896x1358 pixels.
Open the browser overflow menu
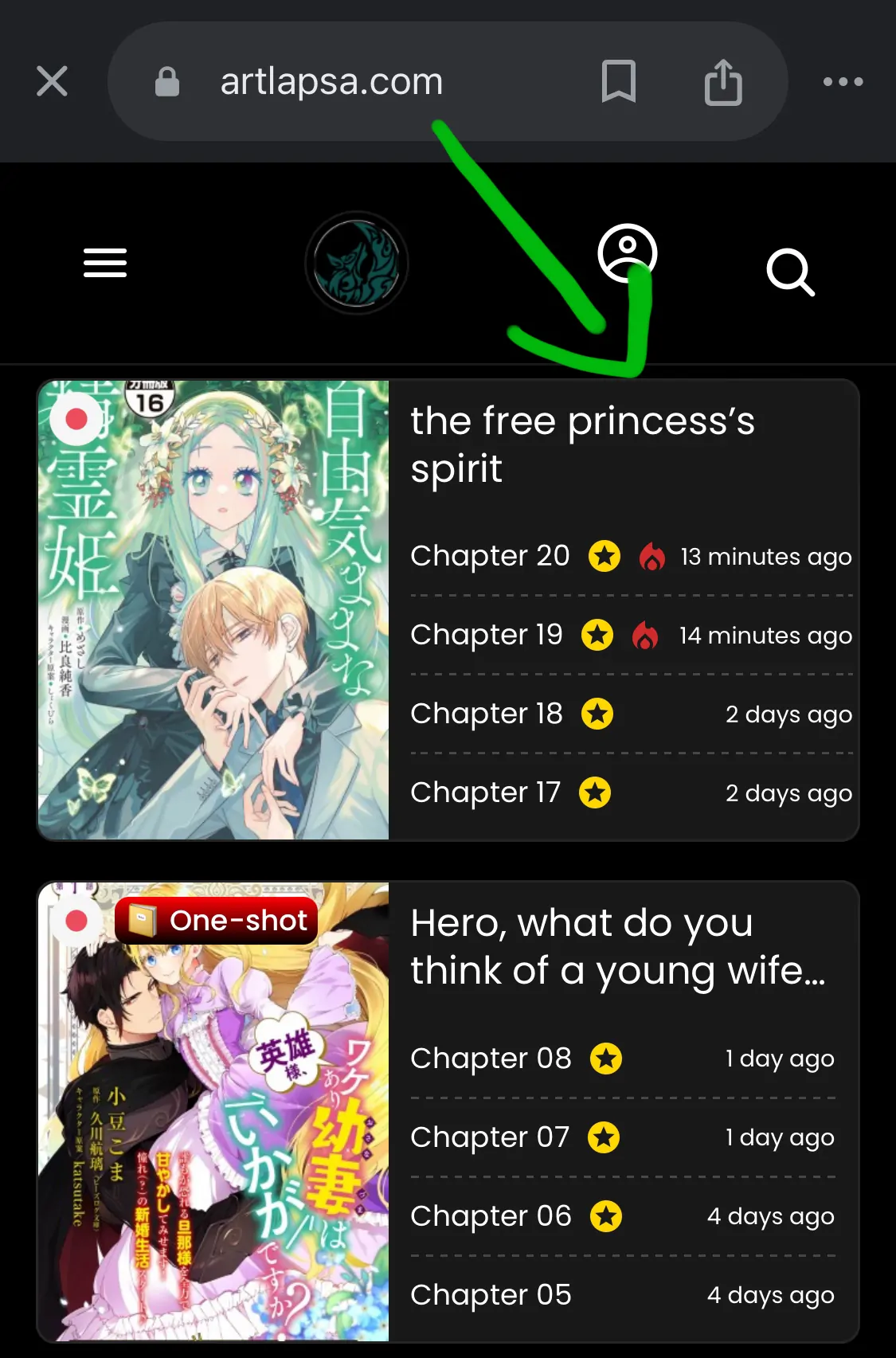(x=843, y=81)
